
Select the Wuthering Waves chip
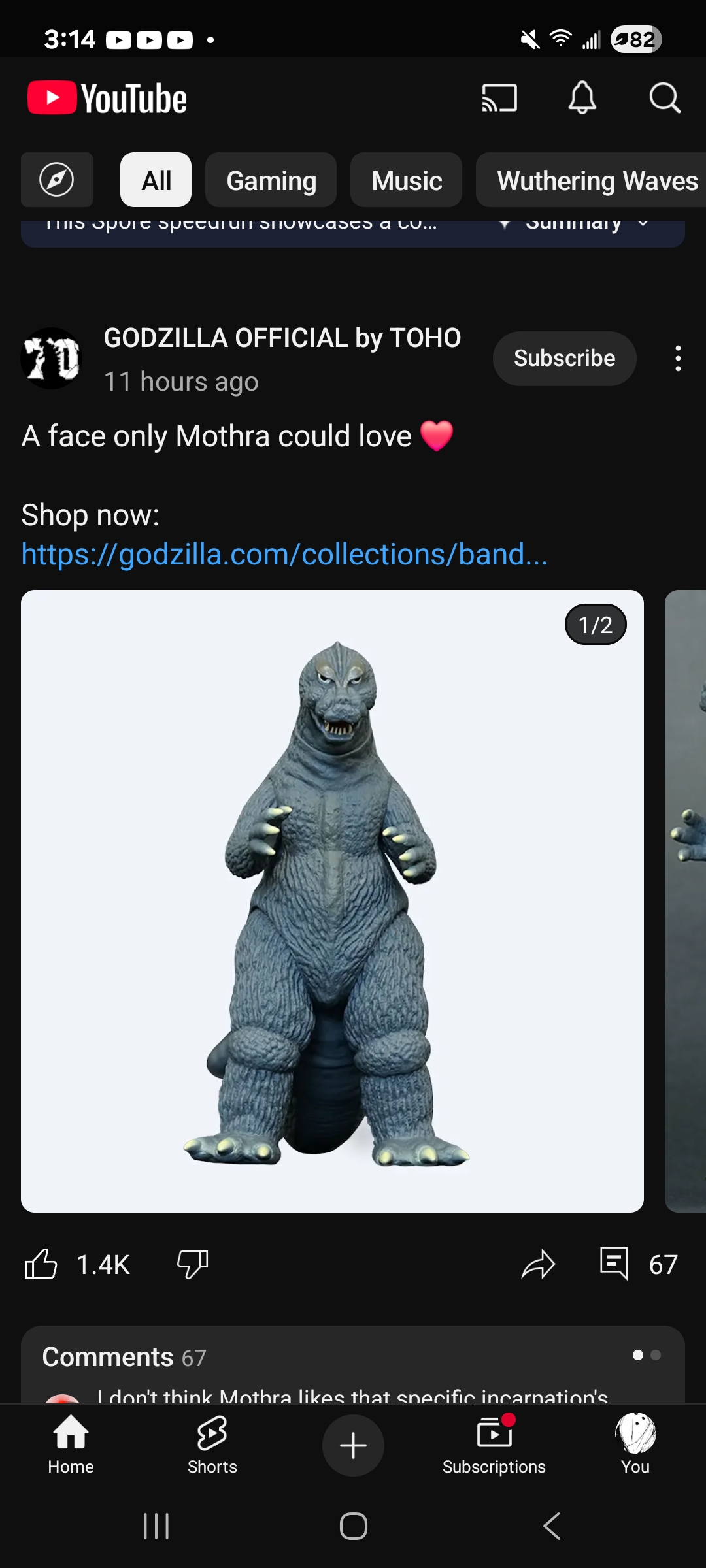592,180
